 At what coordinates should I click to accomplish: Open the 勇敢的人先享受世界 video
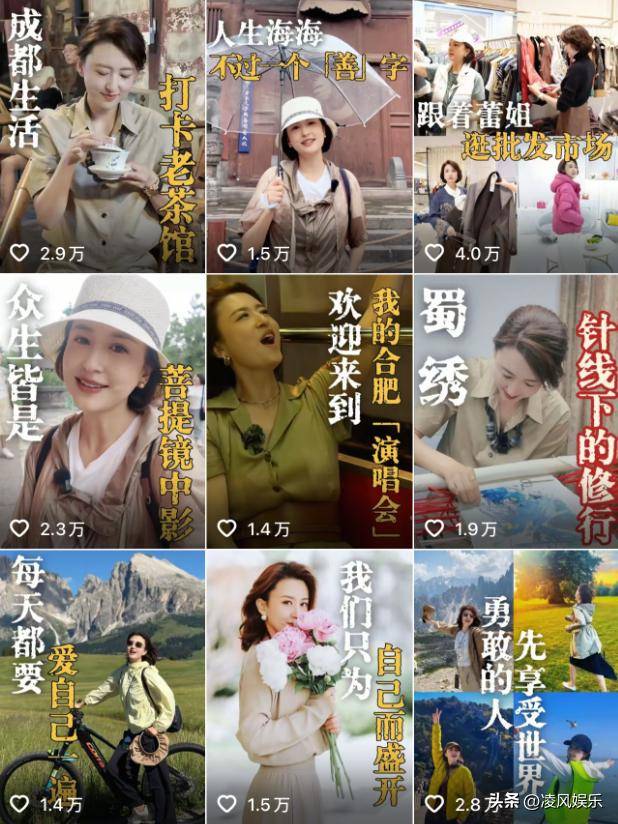(x=514, y=686)
